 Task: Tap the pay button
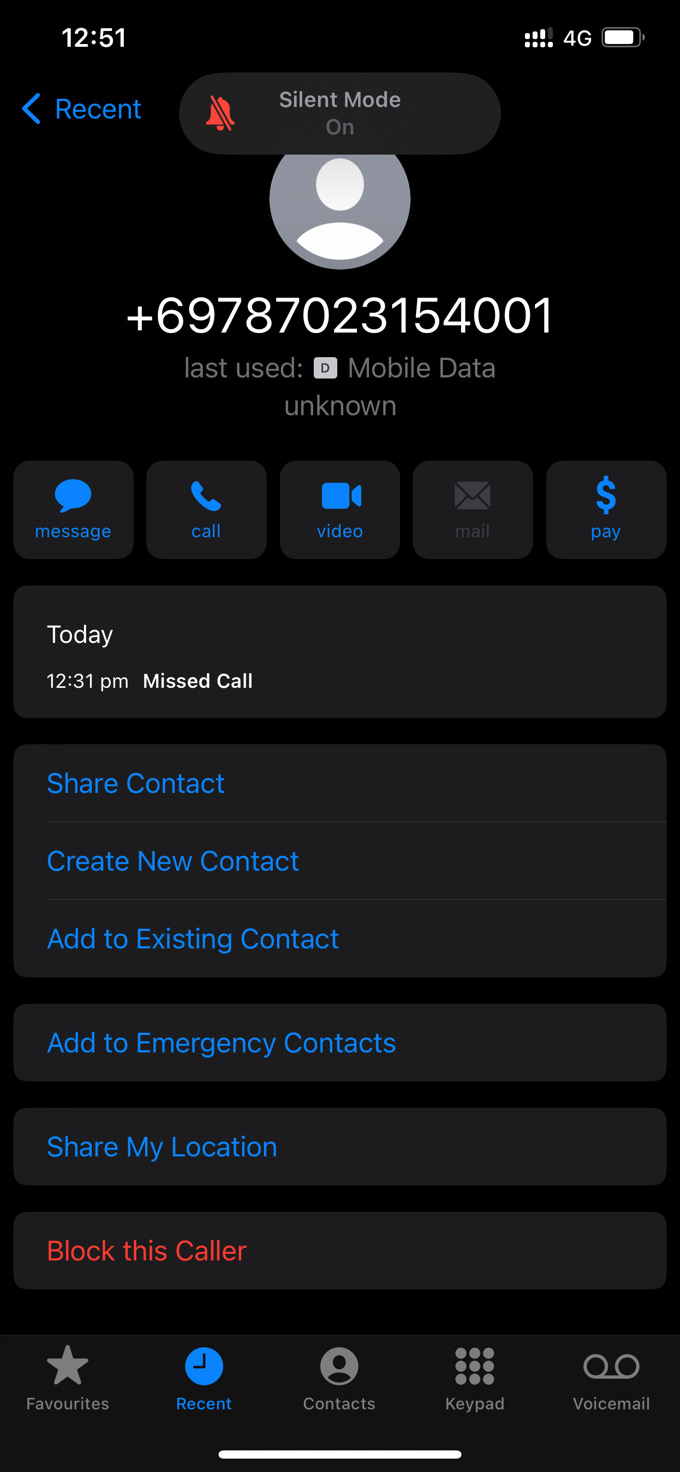[x=606, y=510]
